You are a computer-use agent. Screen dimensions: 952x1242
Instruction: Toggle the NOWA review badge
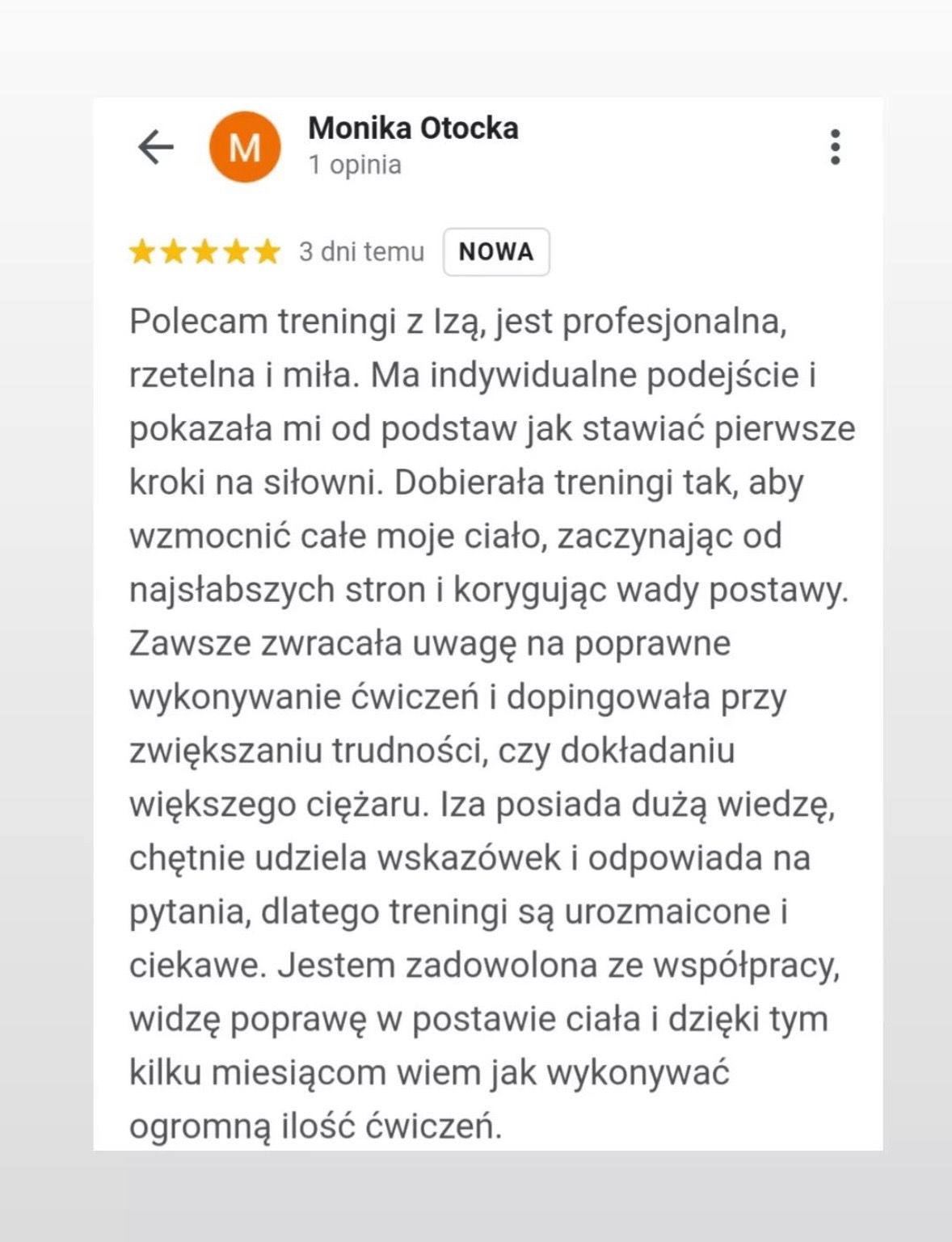pyautogui.click(x=497, y=251)
